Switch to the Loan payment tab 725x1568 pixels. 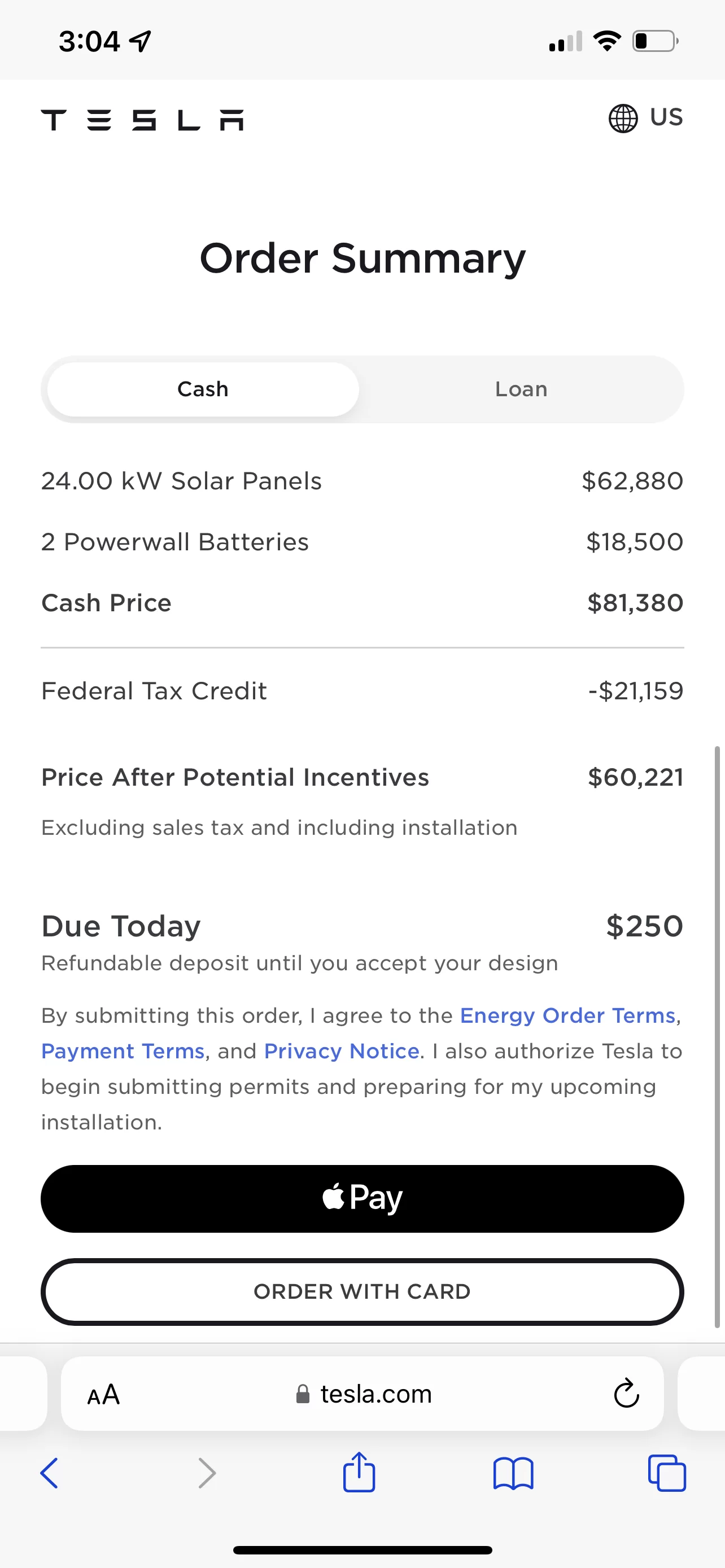tap(521, 389)
